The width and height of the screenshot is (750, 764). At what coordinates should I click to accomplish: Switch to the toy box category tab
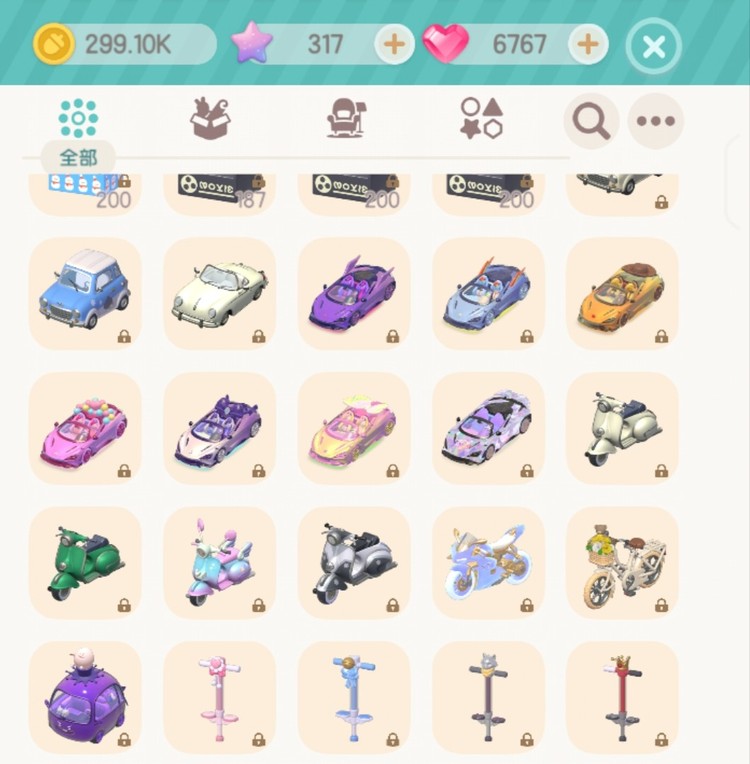211,120
